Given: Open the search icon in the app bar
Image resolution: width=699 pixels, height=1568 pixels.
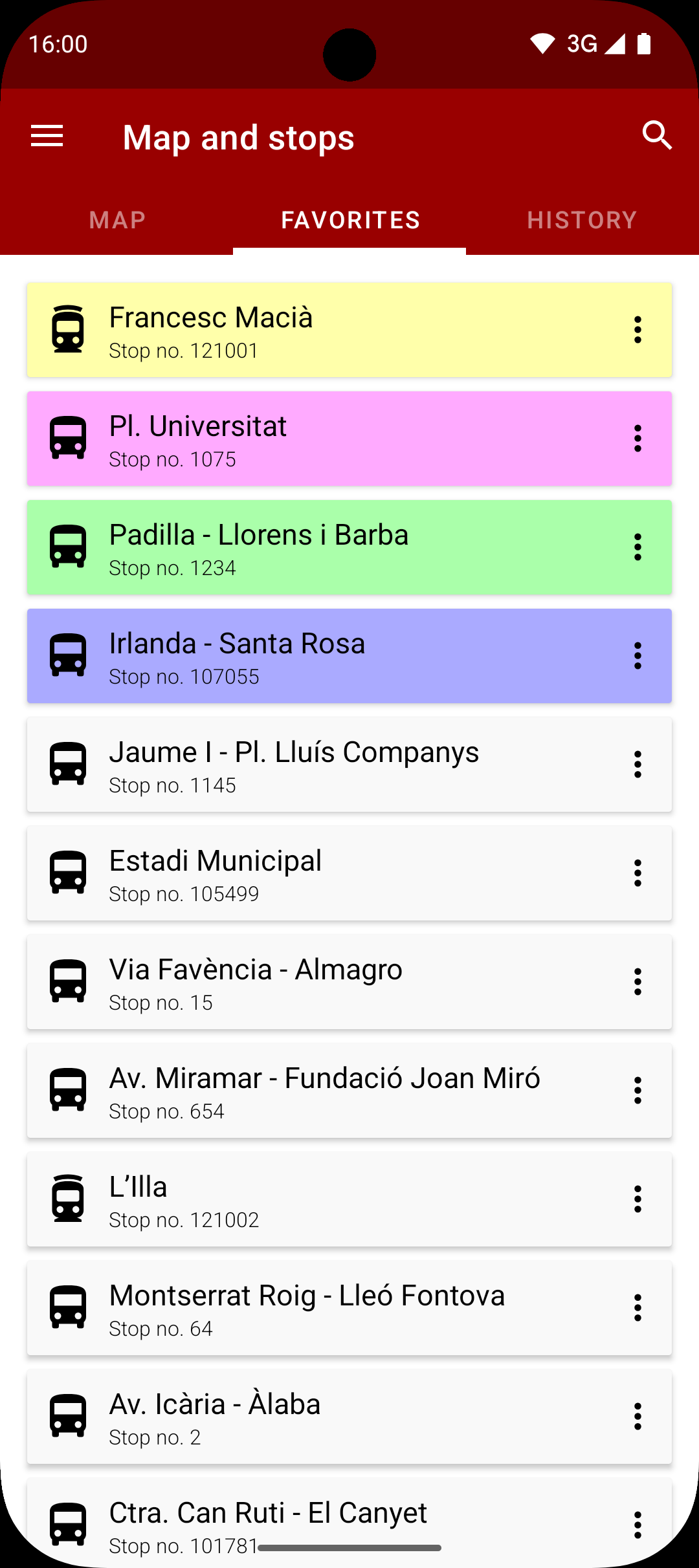Looking at the screenshot, I should [656, 135].
